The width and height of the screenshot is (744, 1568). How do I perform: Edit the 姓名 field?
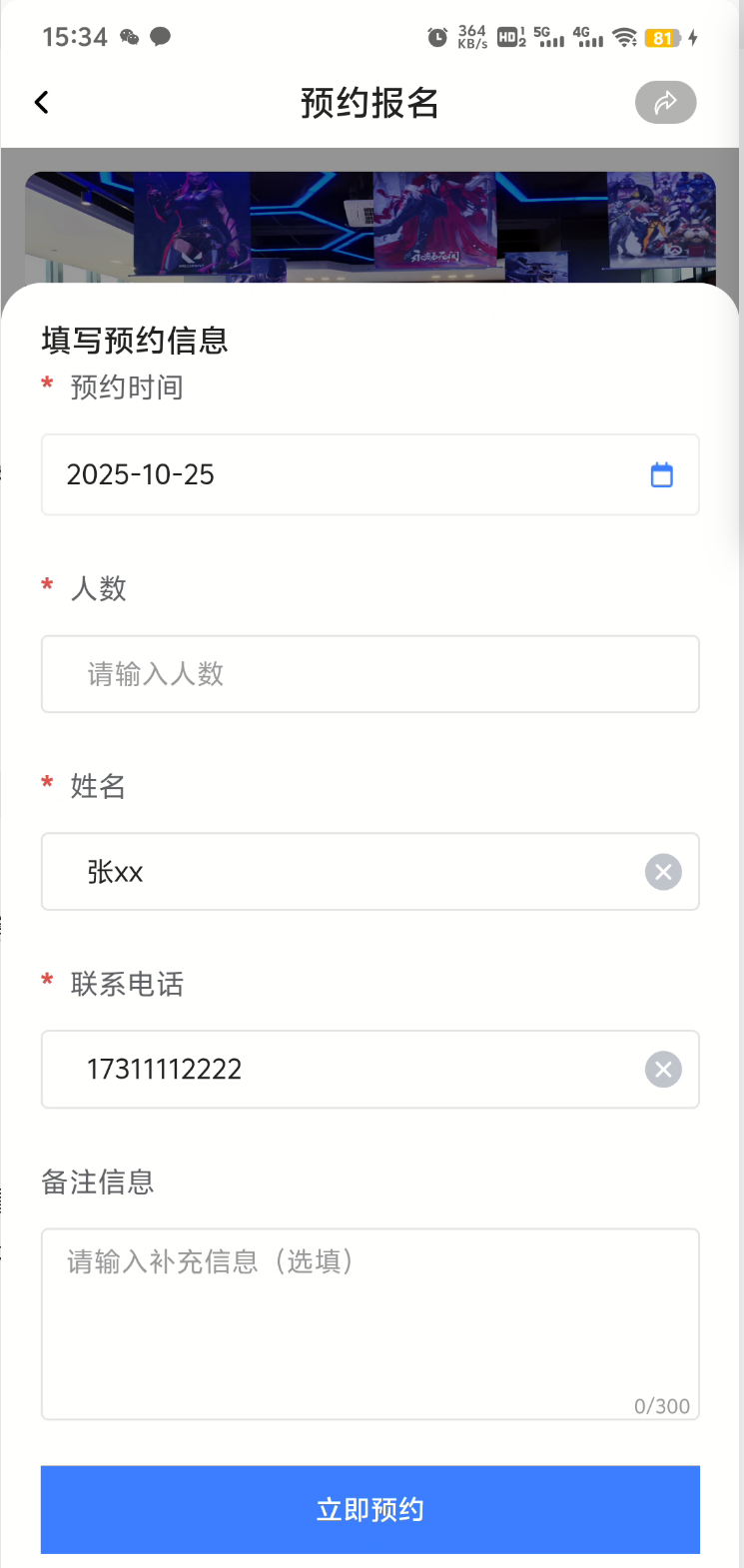click(x=340, y=872)
